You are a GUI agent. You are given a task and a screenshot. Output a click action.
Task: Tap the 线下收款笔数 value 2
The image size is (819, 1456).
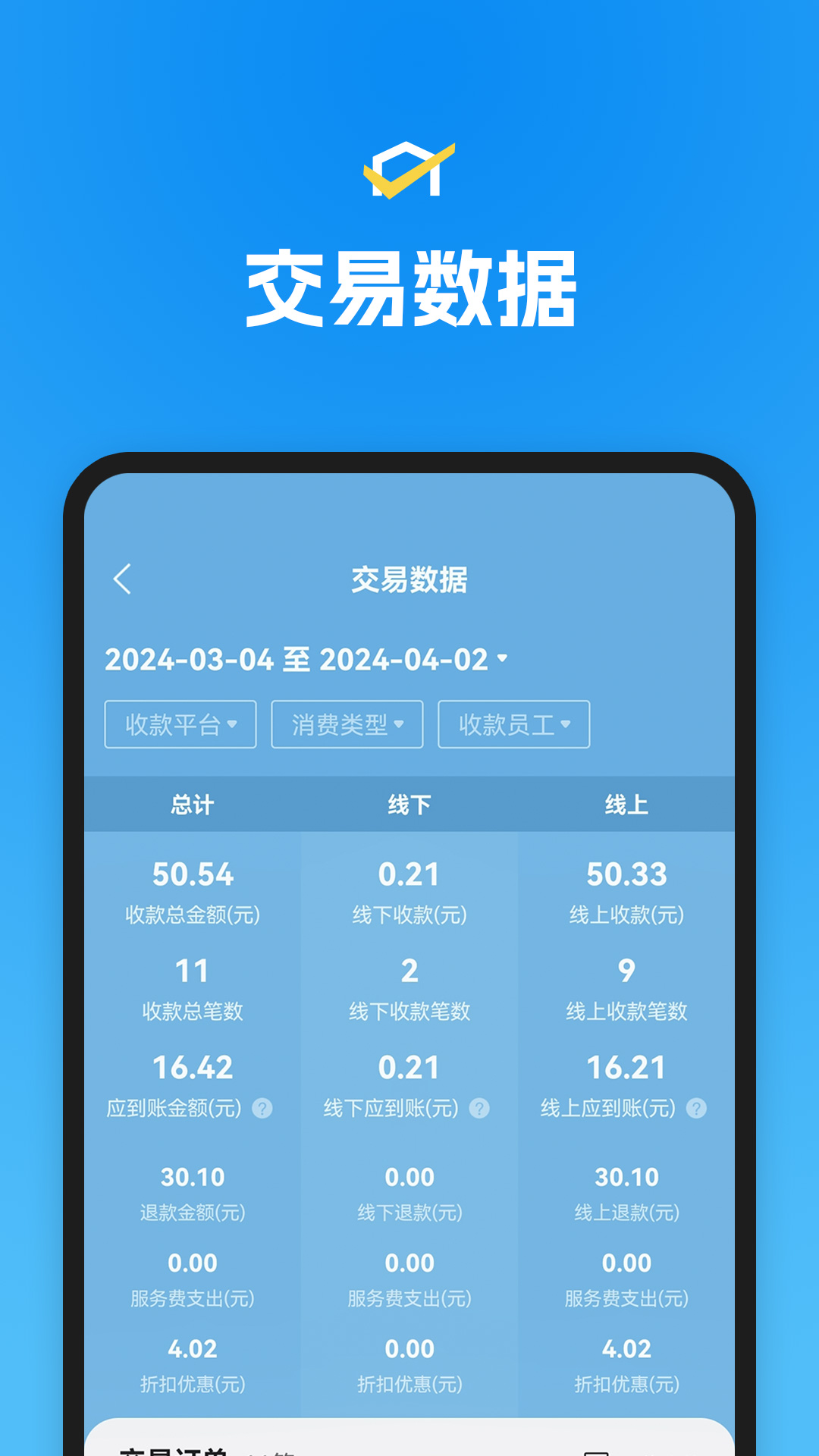pyautogui.click(x=409, y=970)
